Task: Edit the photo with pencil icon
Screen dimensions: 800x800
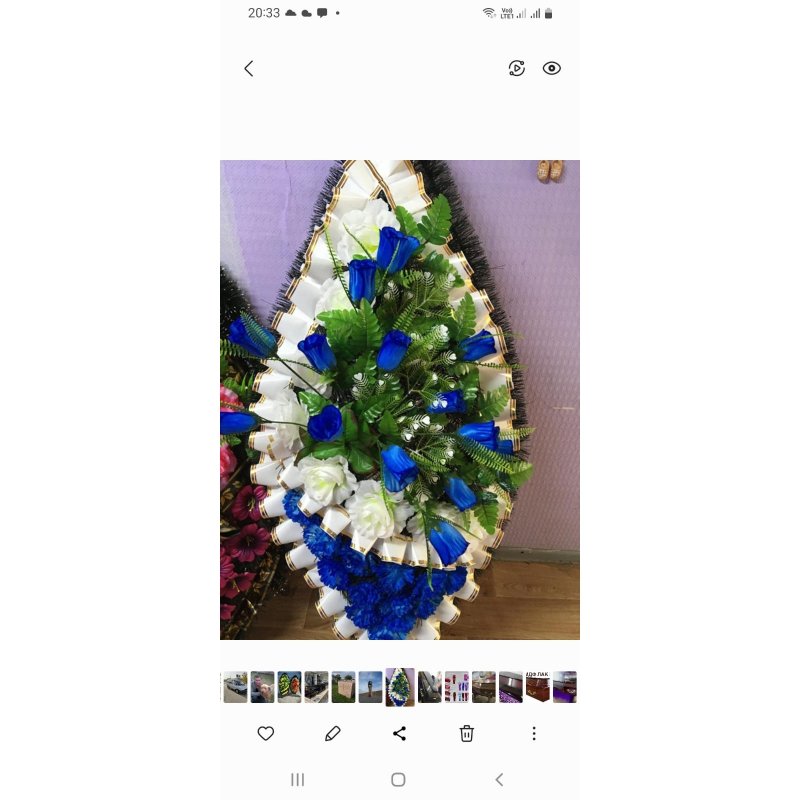Action: click(333, 733)
